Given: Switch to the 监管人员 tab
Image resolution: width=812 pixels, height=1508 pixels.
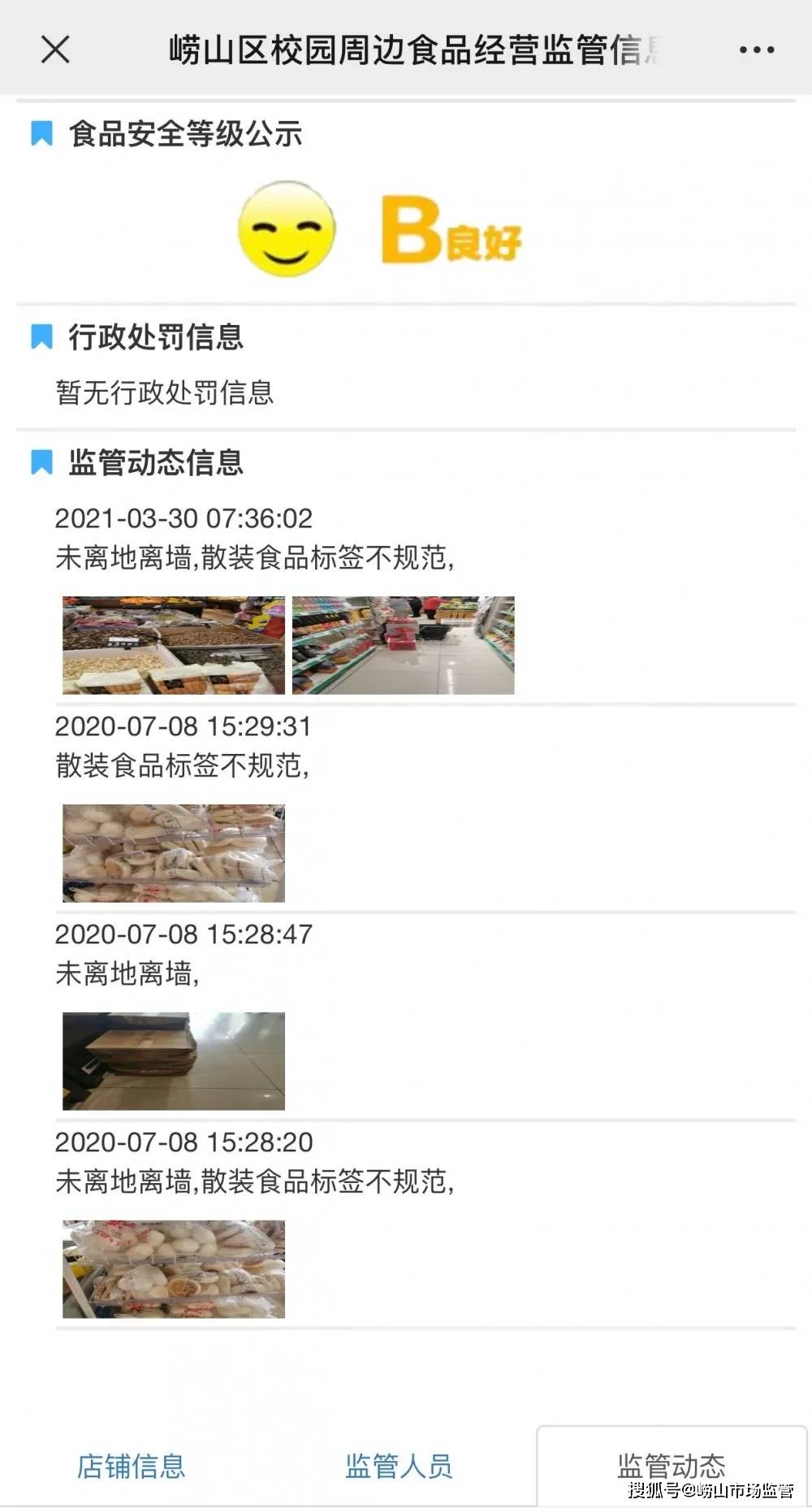Looking at the screenshot, I should 399,1467.
